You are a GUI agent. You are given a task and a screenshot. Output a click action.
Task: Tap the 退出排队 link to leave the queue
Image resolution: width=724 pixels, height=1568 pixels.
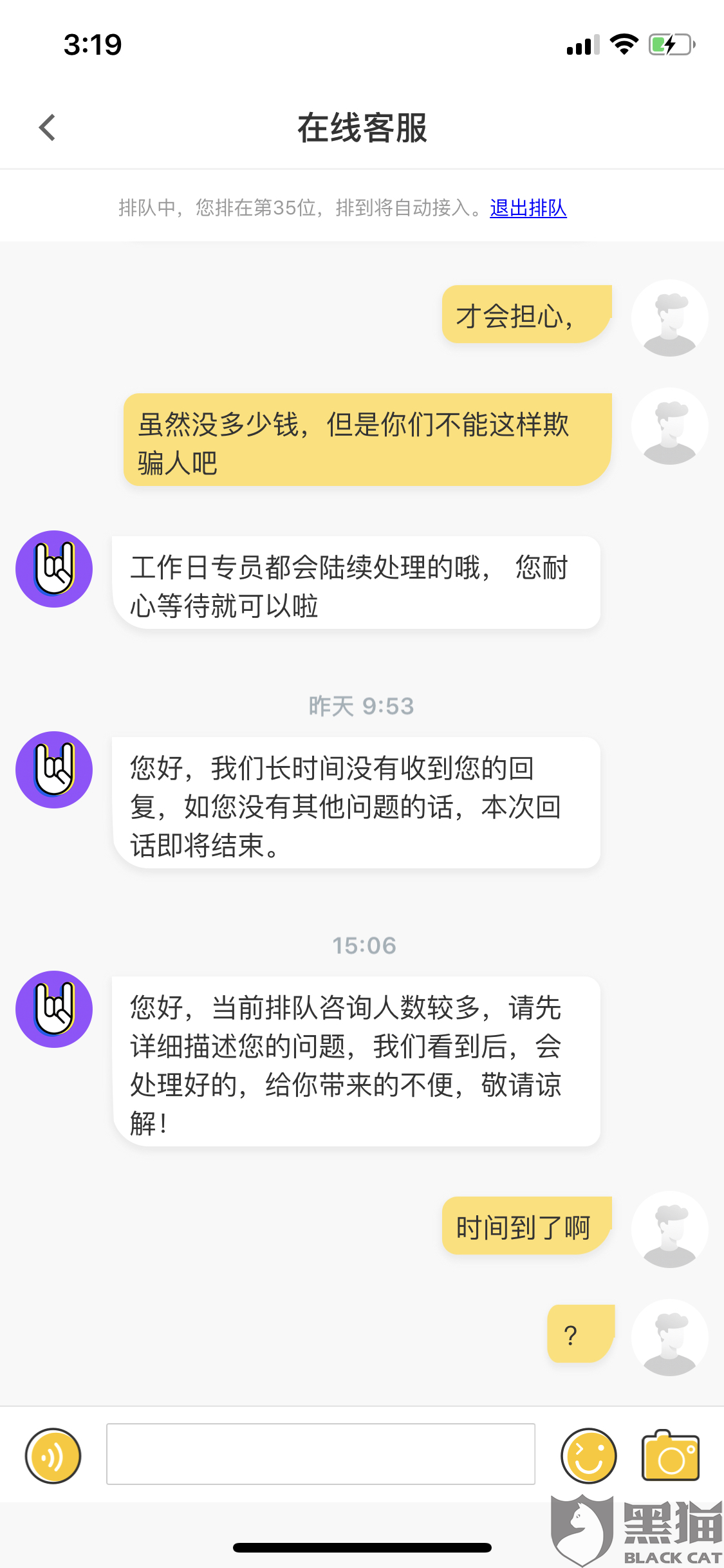pyautogui.click(x=528, y=208)
